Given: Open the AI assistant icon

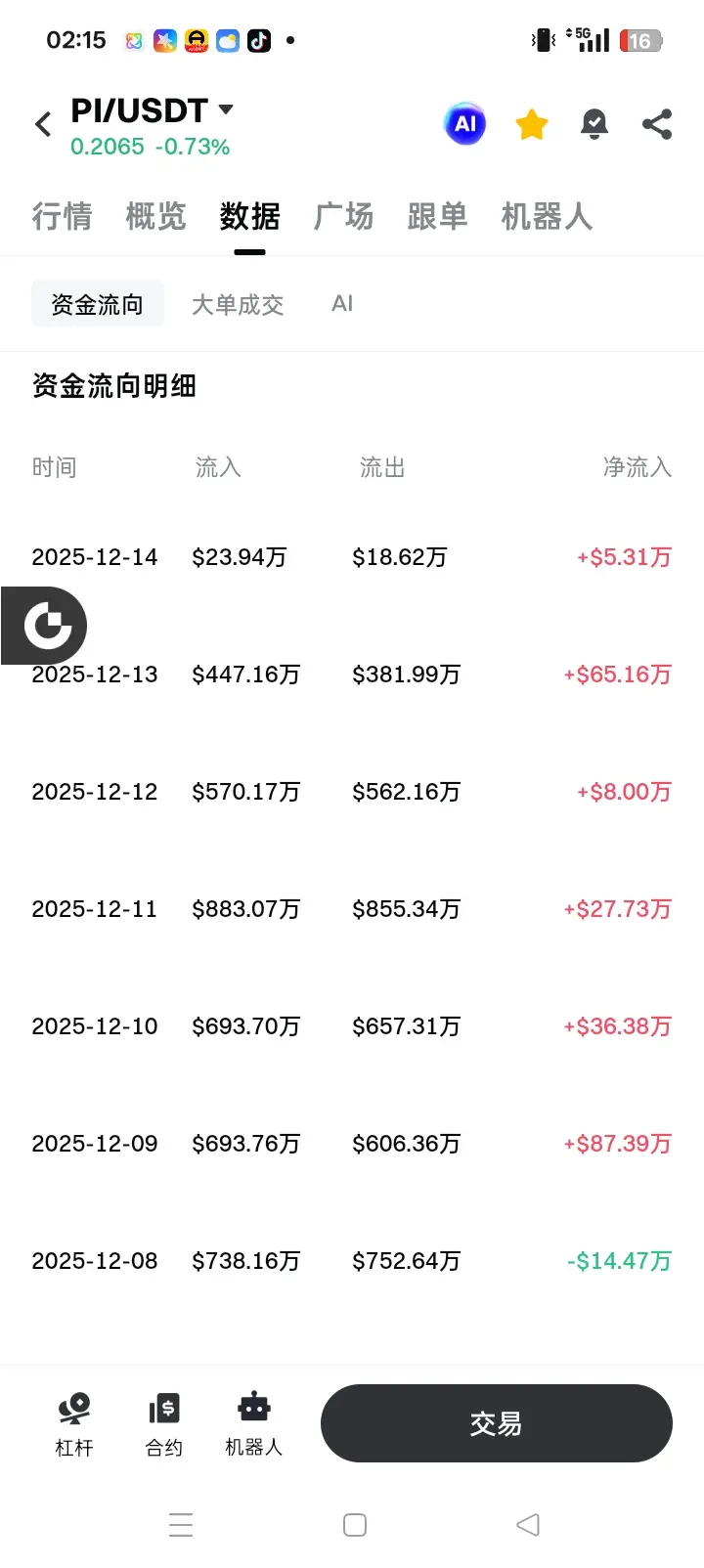Looking at the screenshot, I should coord(465,124).
